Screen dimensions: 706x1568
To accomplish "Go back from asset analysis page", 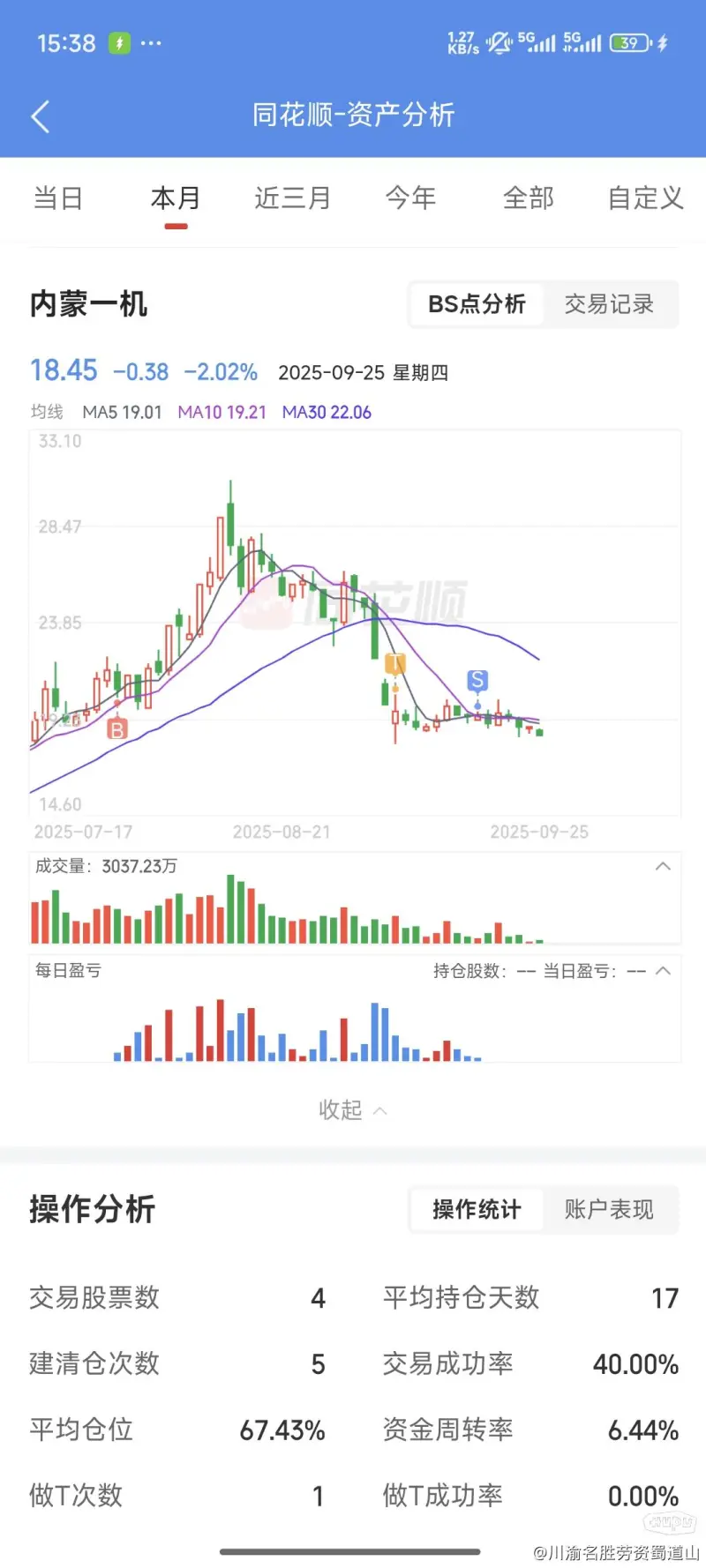I will pos(41,116).
